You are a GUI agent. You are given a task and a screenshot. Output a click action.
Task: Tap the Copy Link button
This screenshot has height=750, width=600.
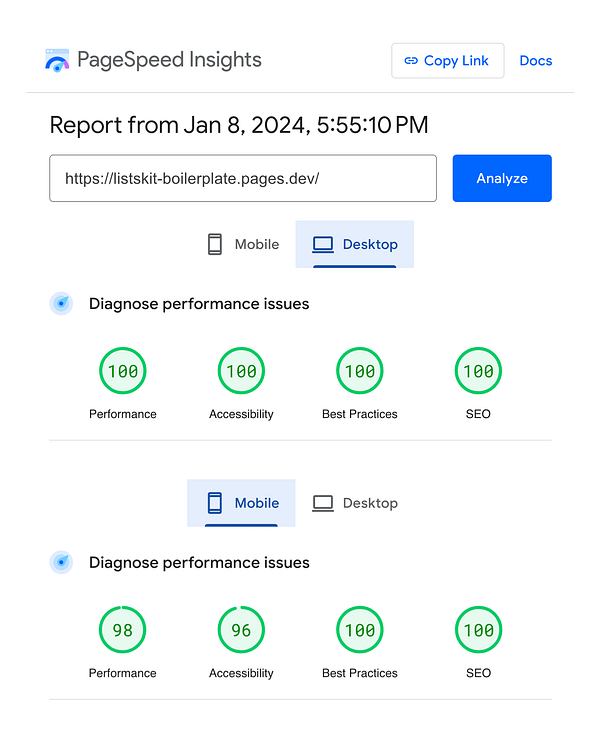point(447,61)
